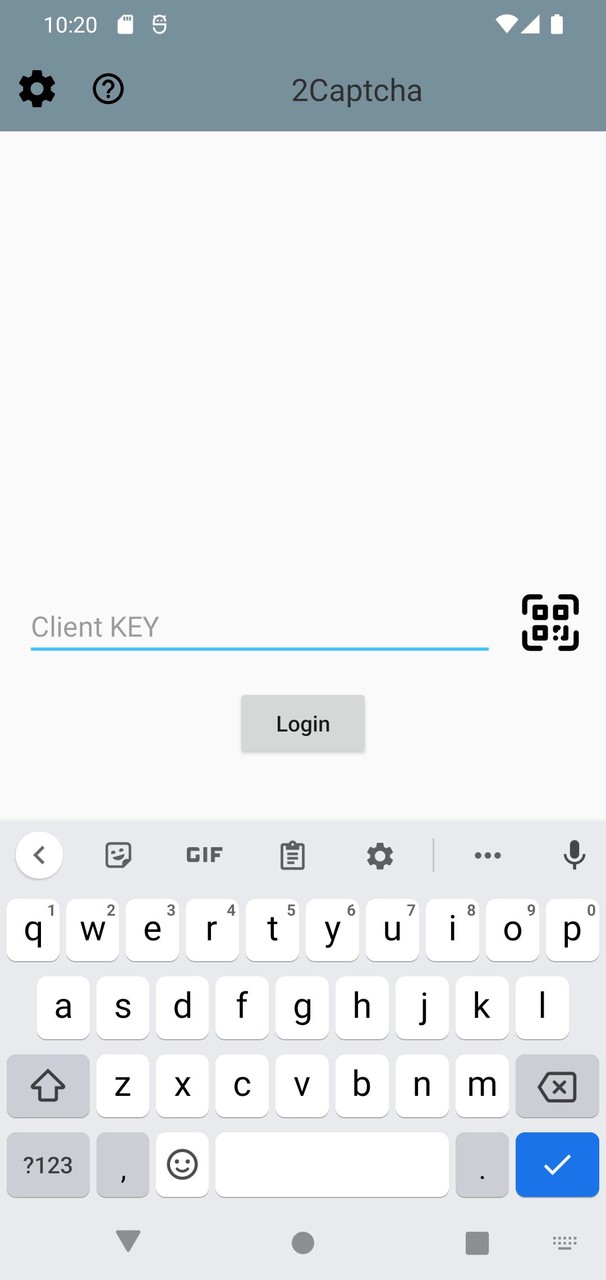Image resolution: width=606 pixels, height=1280 pixels.
Task: Open the keyboard's GIF panel
Action: point(204,855)
